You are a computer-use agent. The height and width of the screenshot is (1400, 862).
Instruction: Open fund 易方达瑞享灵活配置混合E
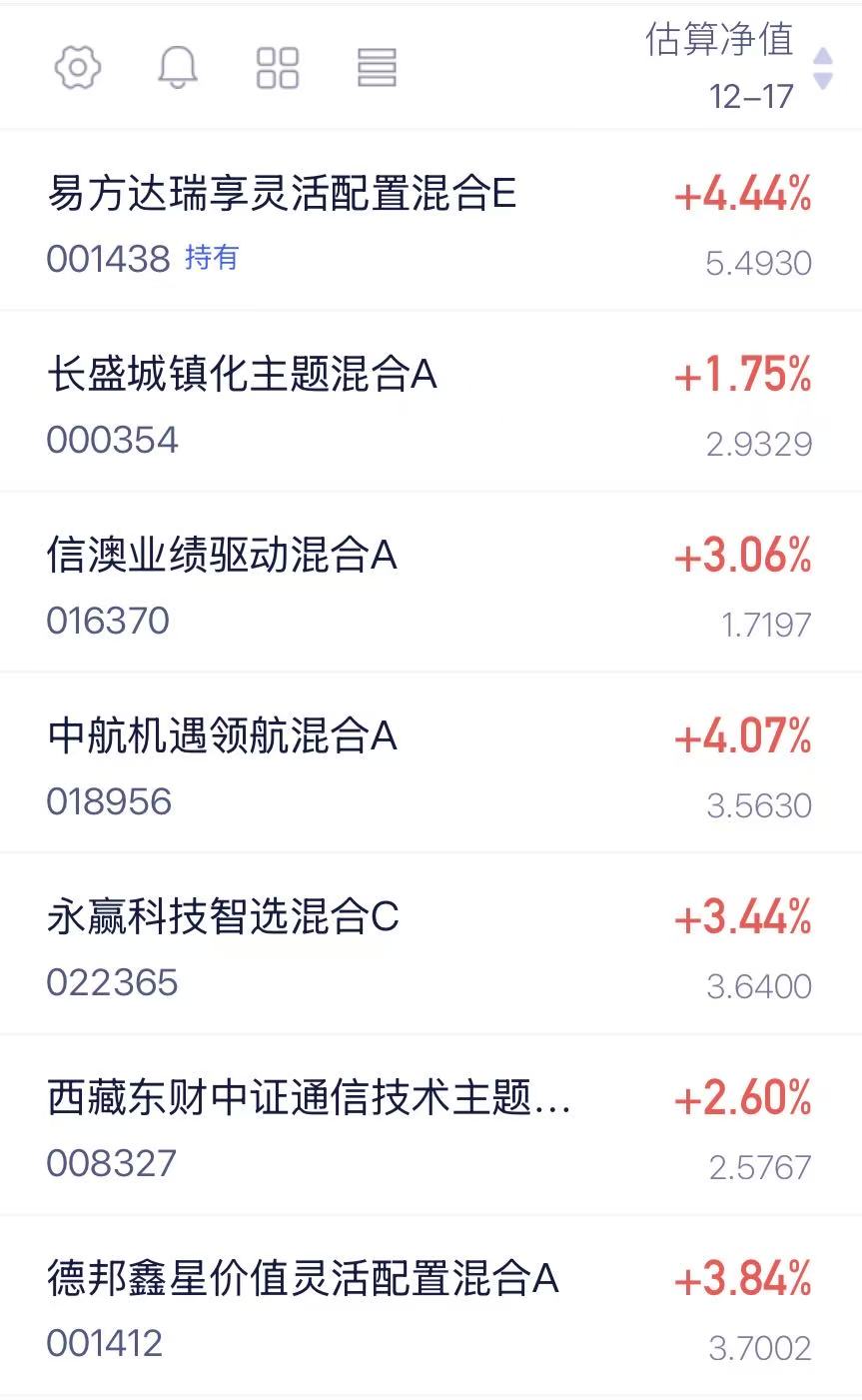pos(431,220)
